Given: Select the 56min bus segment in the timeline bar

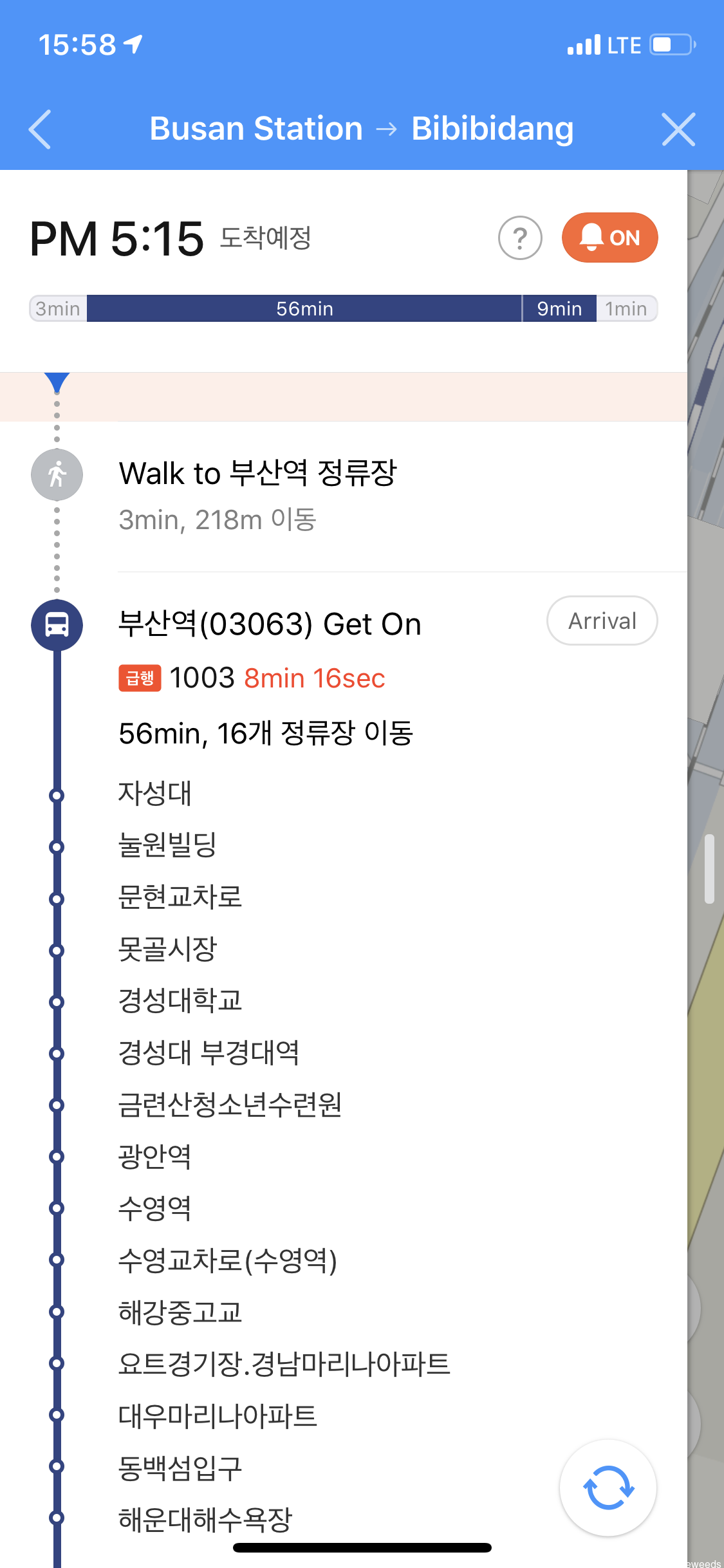Looking at the screenshot, I should [x=304, y=309].
